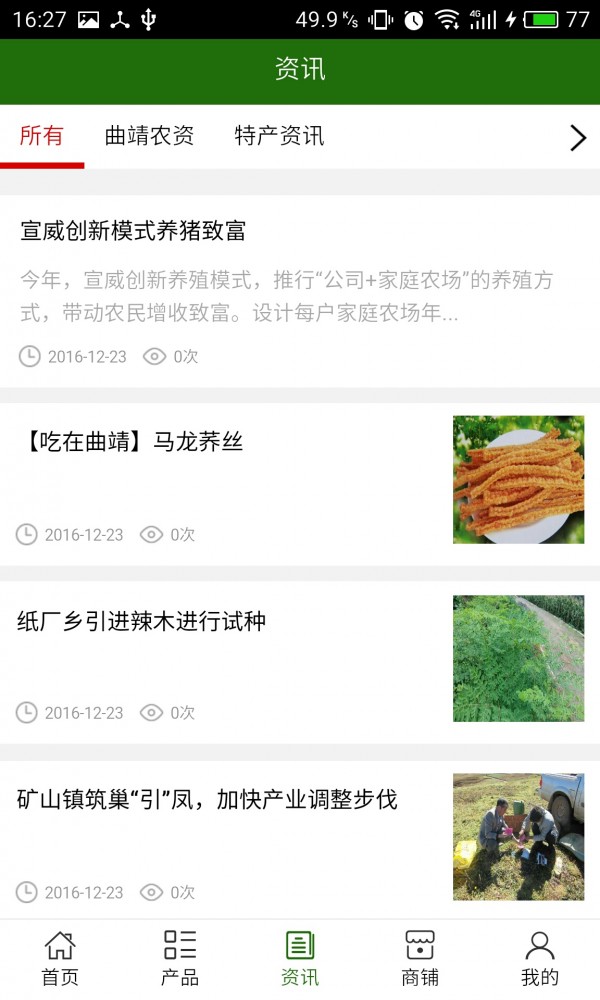600x1000 pixels.
Task: Select the 所有 tab
Action: click(x=42, y=136)
